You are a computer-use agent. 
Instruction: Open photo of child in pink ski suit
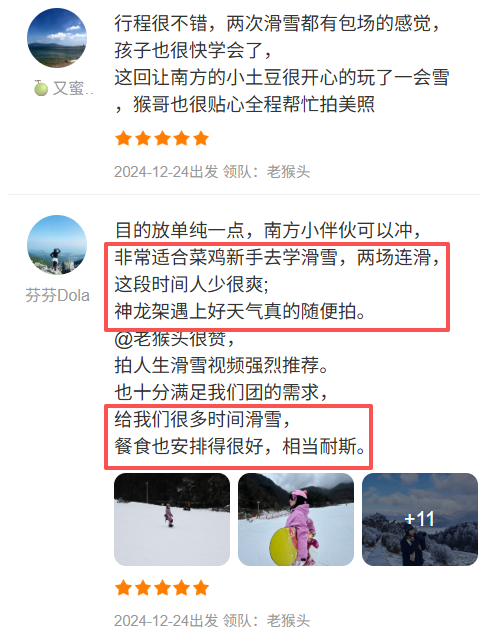tap(296, 519)
